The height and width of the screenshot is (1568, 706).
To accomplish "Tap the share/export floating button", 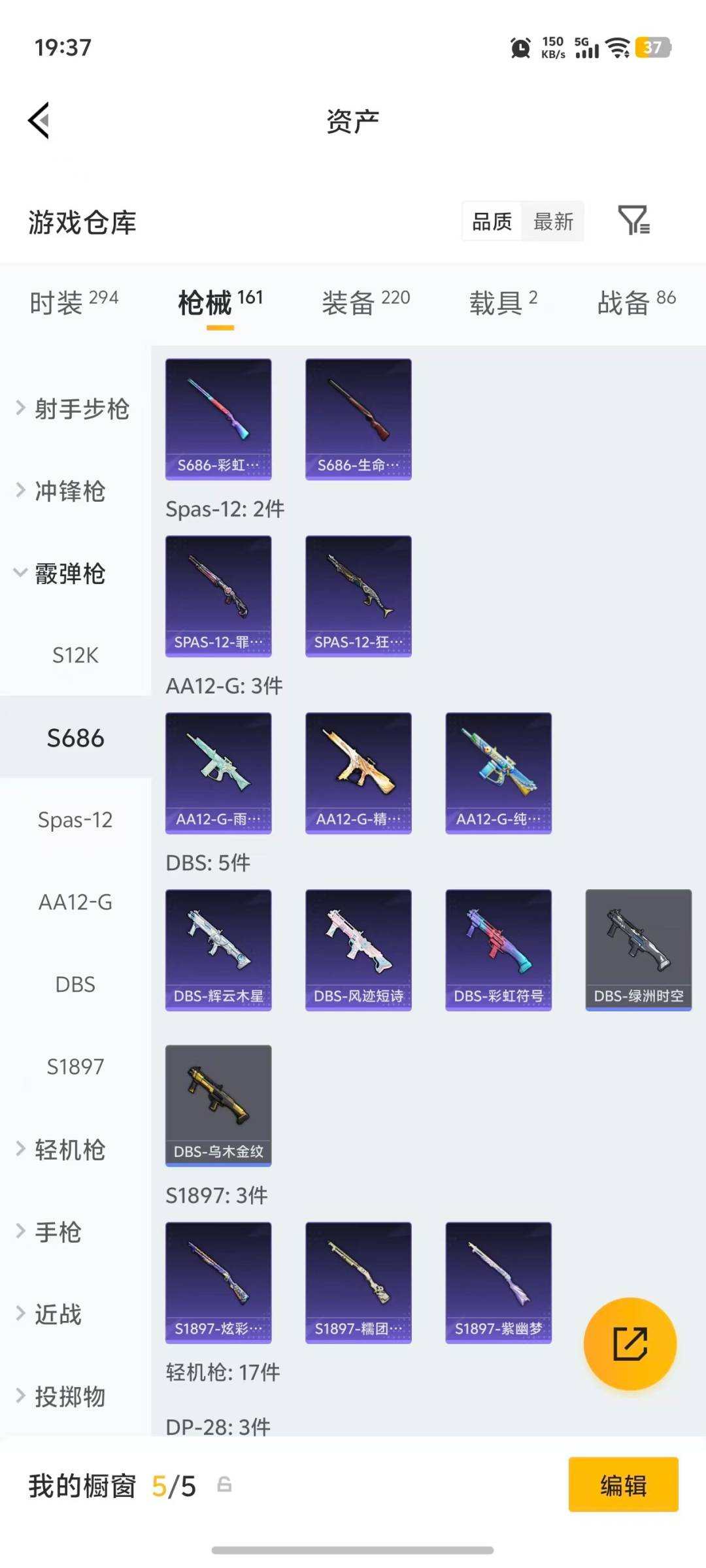I will 630,1344.
